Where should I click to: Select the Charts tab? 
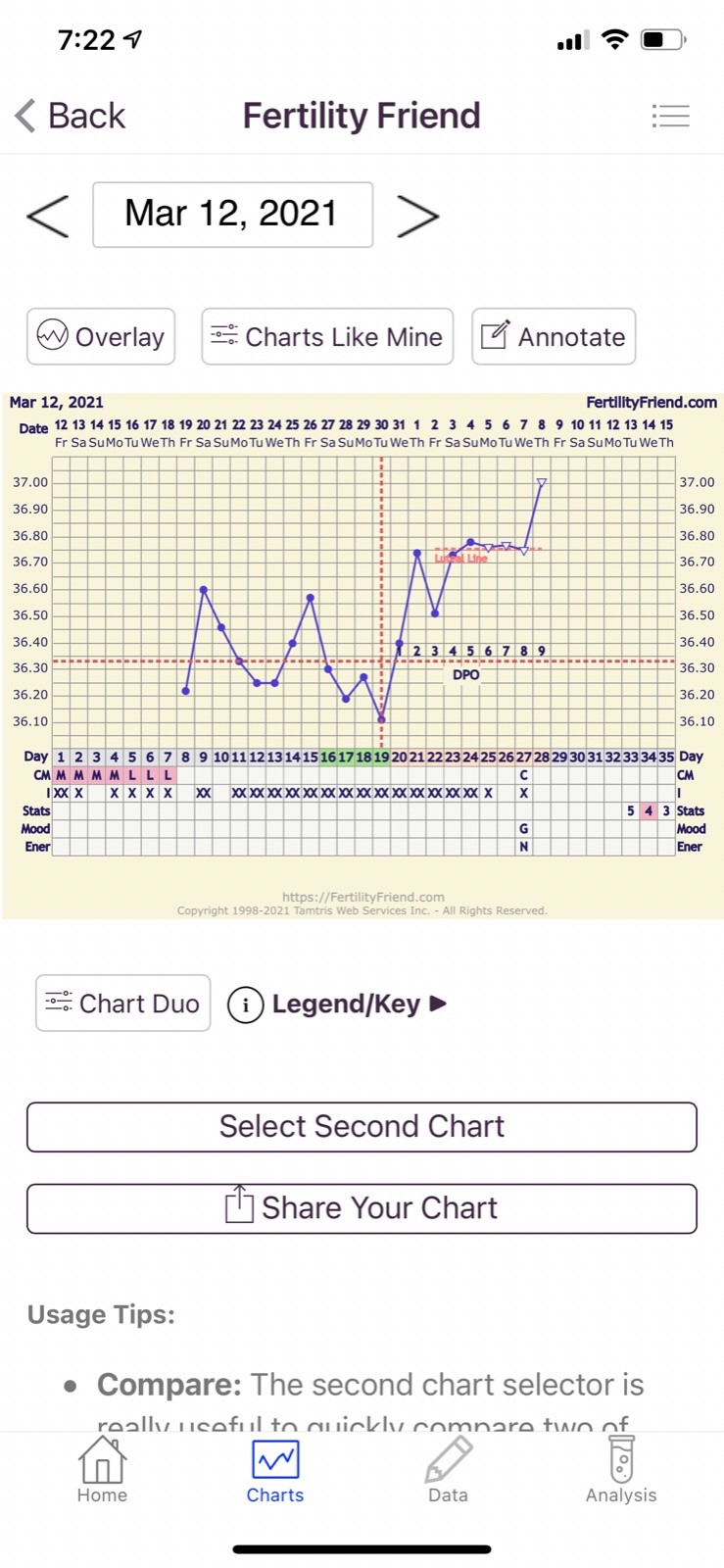[275, 1469]
